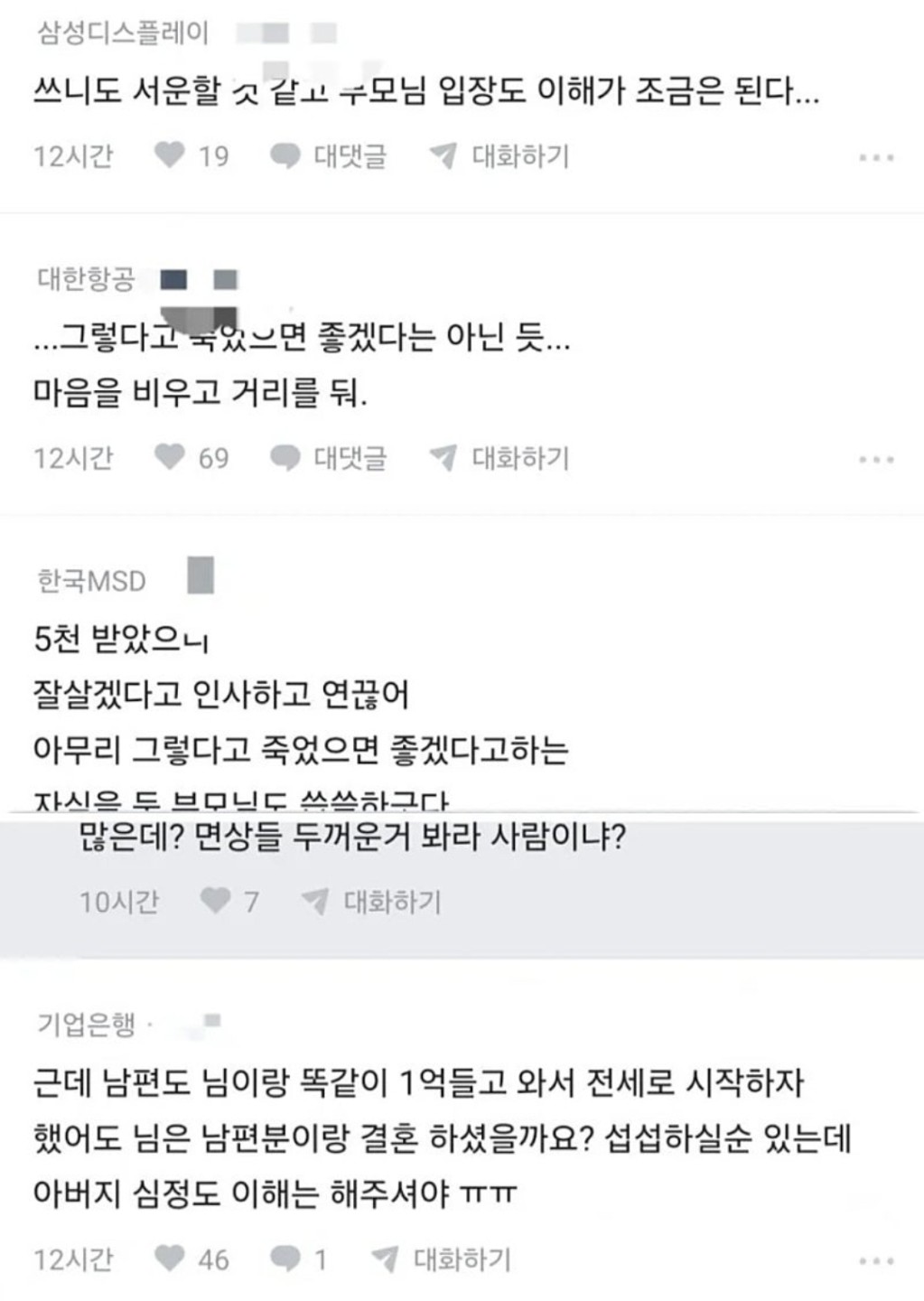The image size is (924, 1301).
Task: Click the paper plane icon beside 삼성디스플레이's 대화하기
Action: point(443,155)
